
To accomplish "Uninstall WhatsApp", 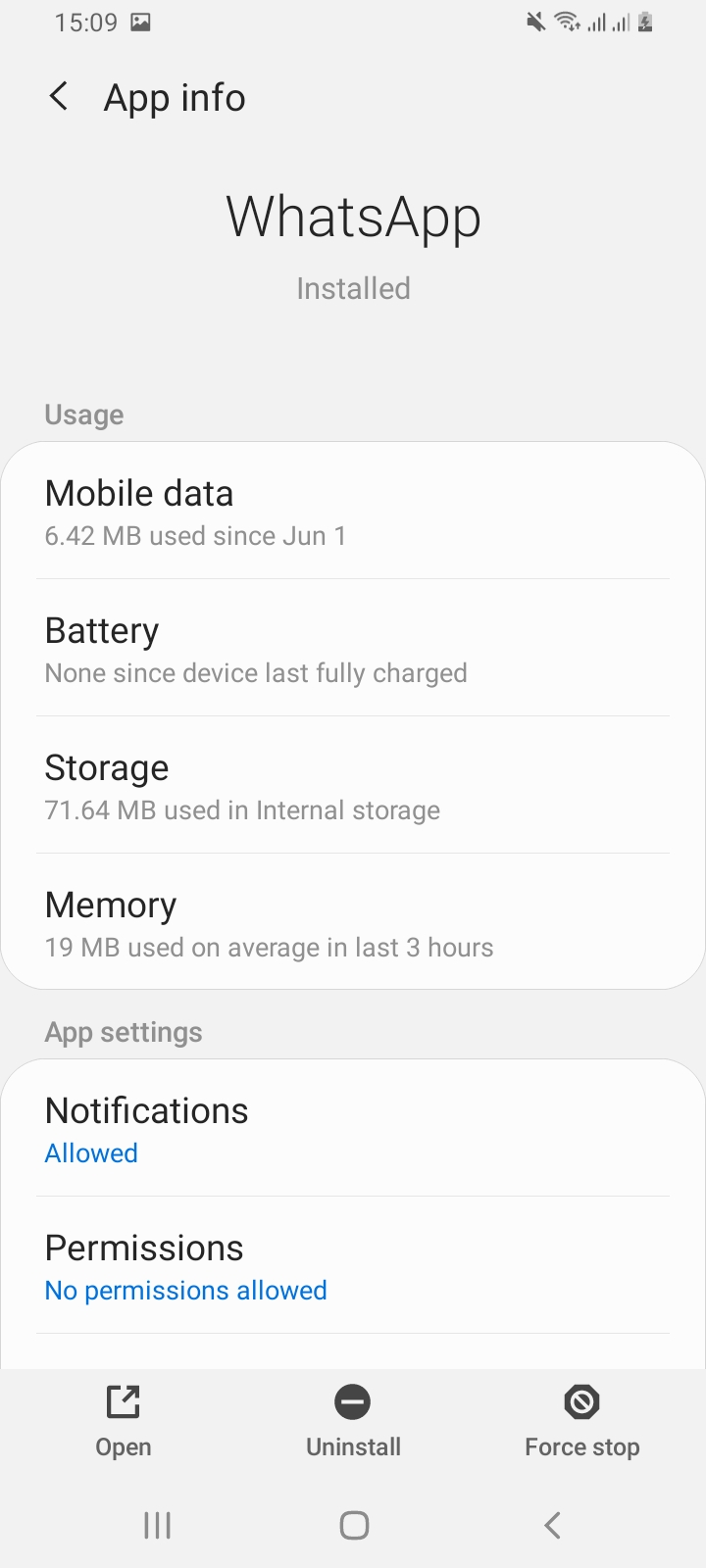I will [x=353, y=1421].
